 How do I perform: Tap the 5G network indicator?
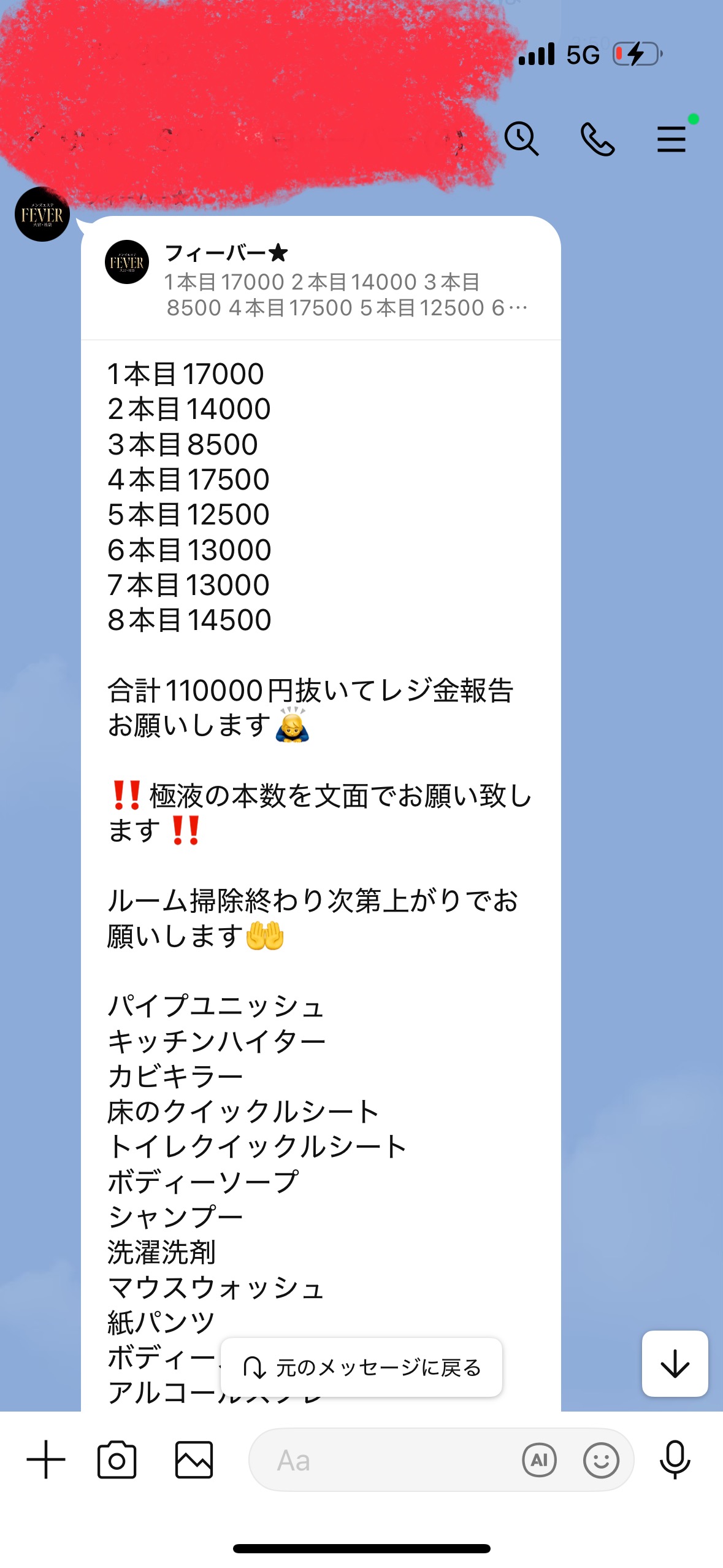(583, 55)
